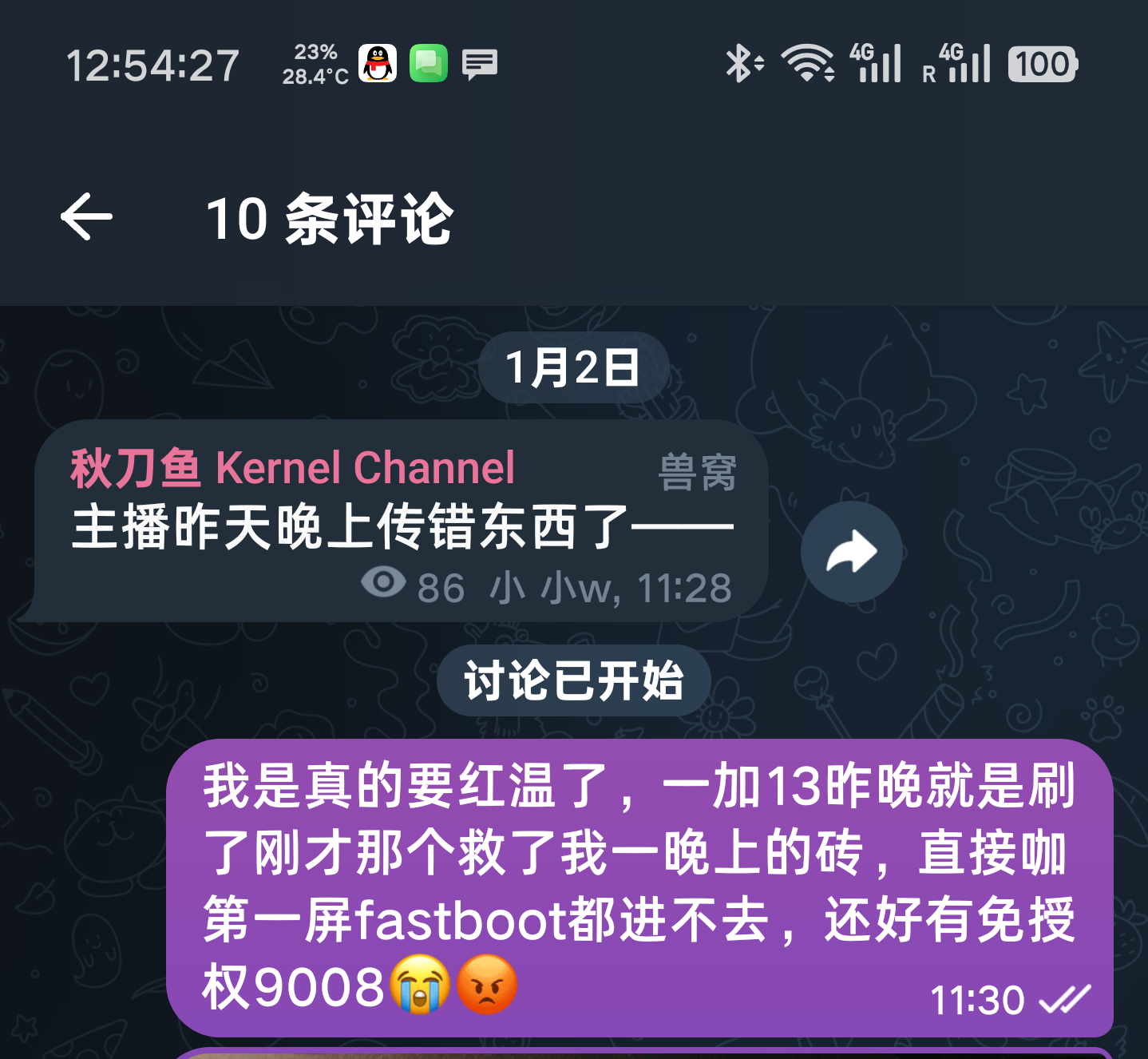
Task: Tap the purple 红温 comment message
Action: [x=639, y=886]
